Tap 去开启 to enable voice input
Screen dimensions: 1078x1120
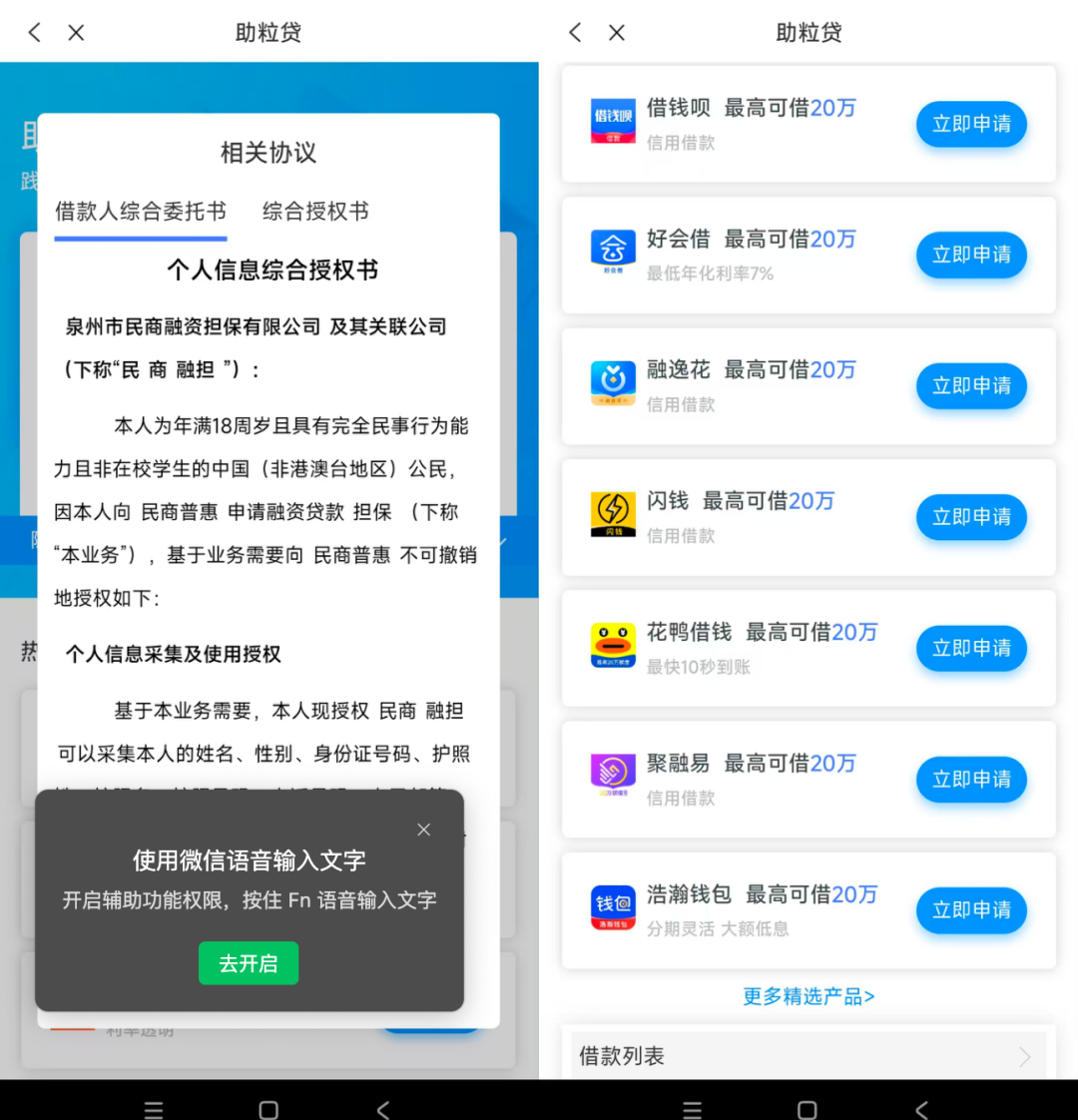pos(249,963)
